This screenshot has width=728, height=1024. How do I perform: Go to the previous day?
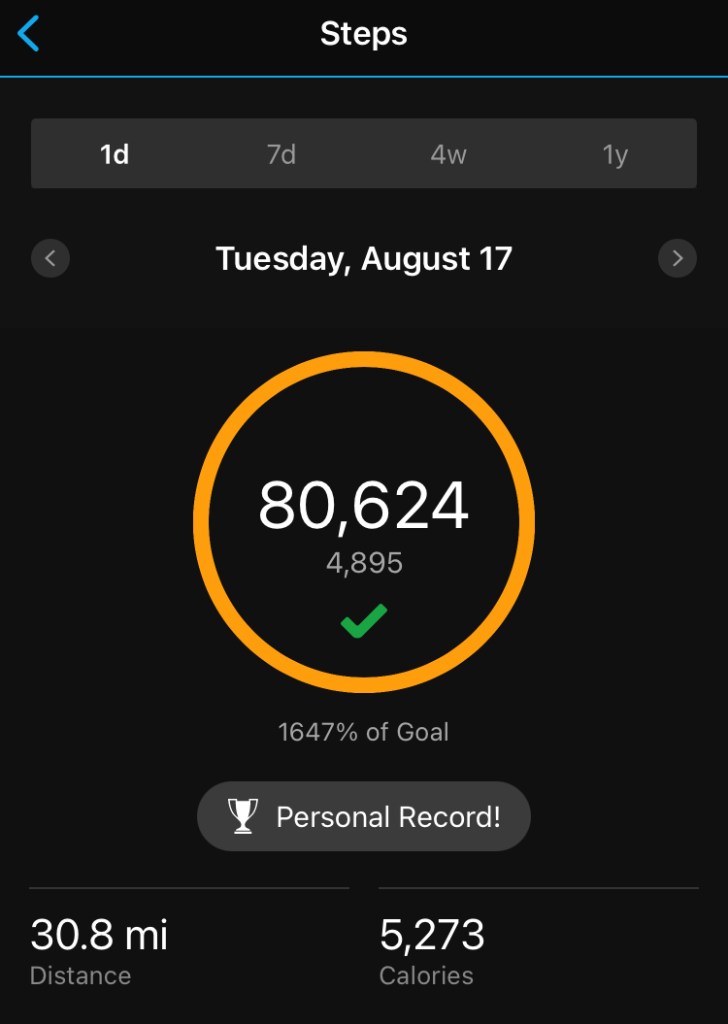click(x=50, y=259)
